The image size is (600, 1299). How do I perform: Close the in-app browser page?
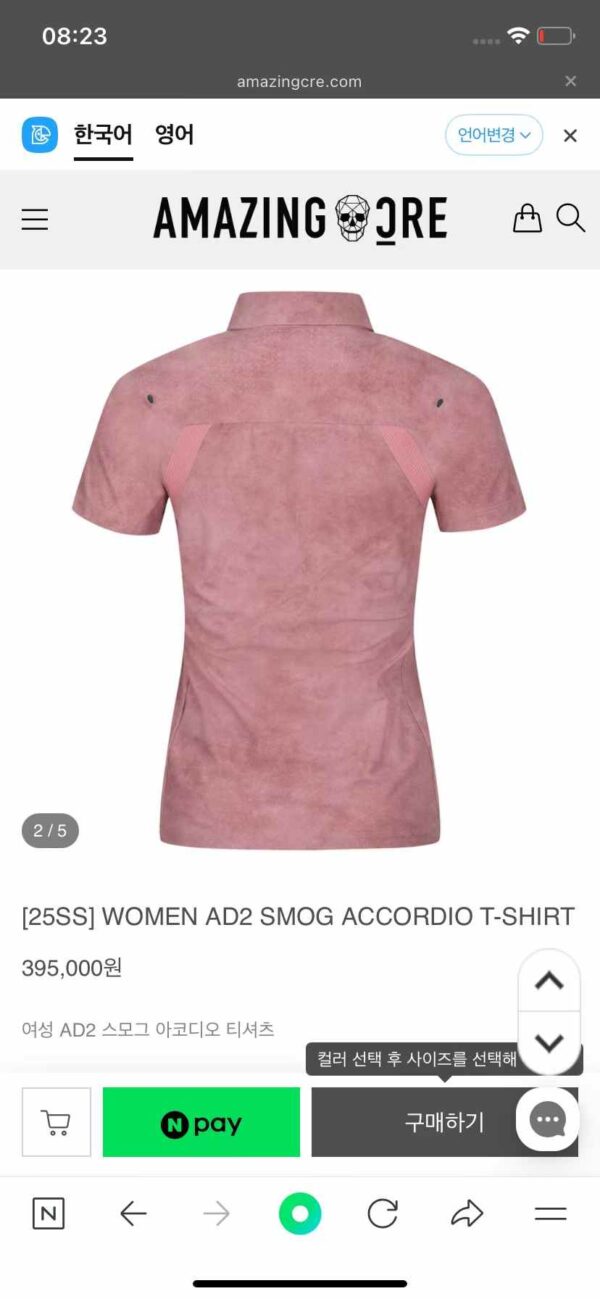pos(570,81)
